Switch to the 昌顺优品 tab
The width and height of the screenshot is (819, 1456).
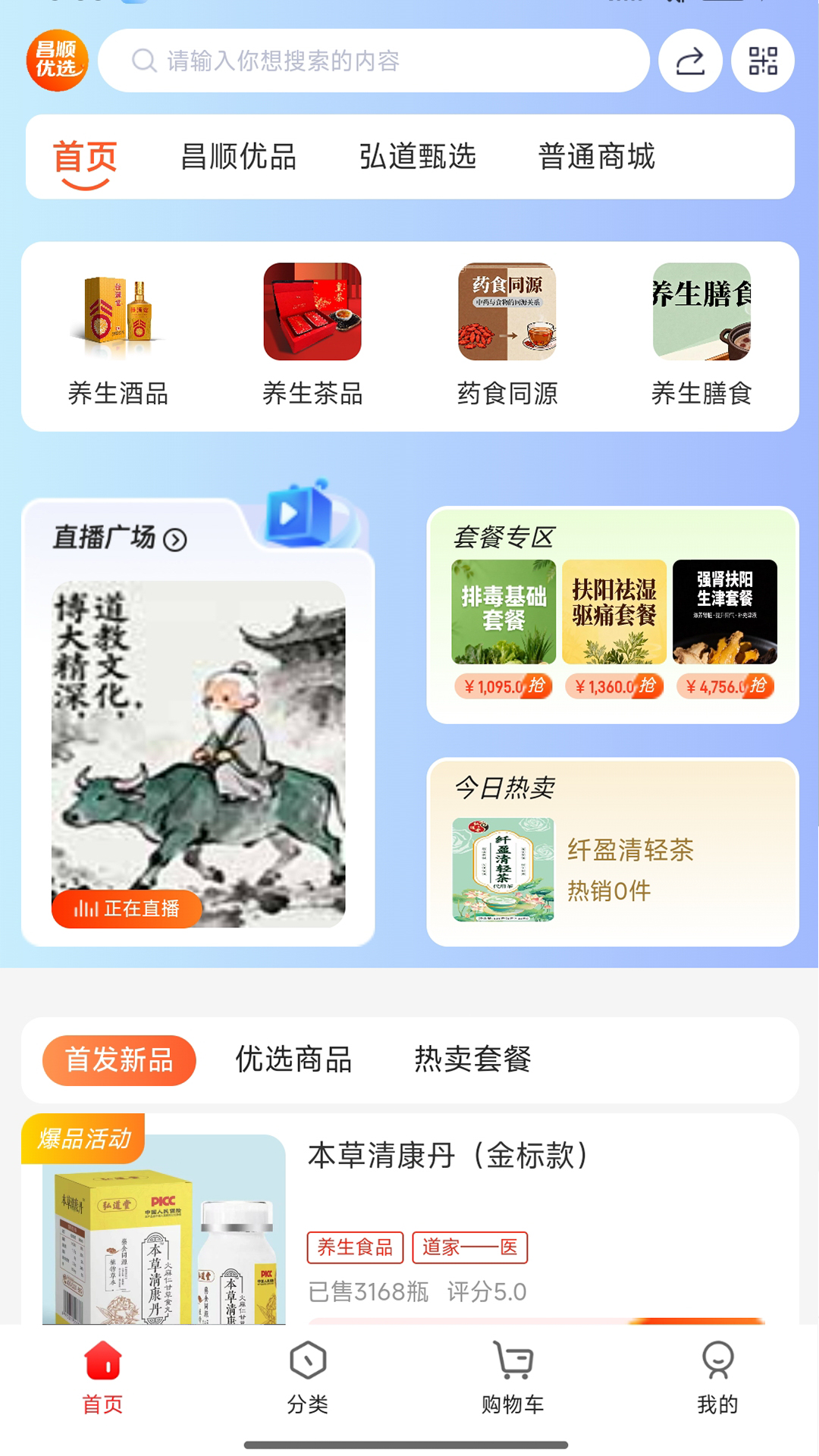tap(240, 158)
